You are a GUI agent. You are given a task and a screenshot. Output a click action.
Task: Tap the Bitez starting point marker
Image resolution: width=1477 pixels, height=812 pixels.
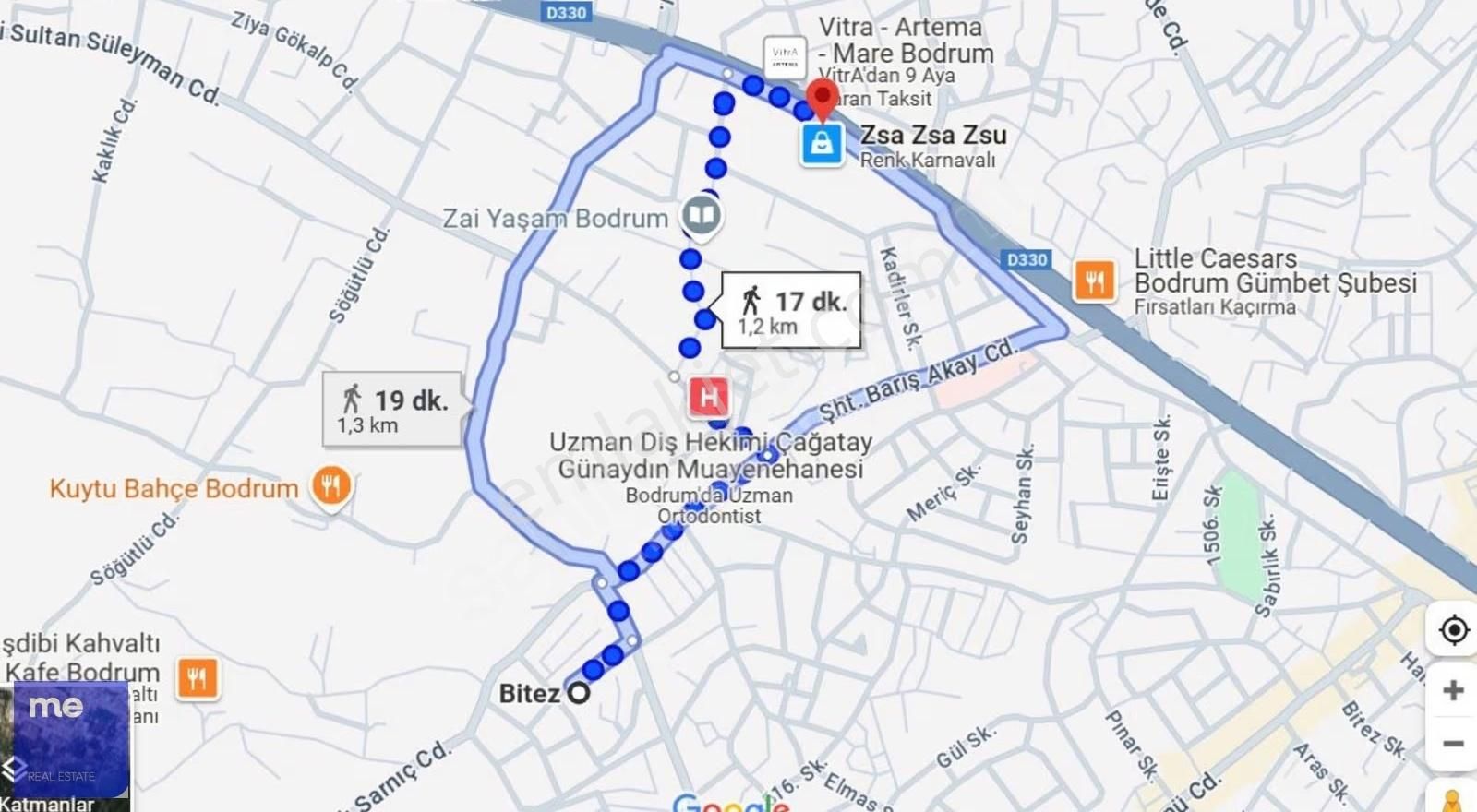click(579, 693)
